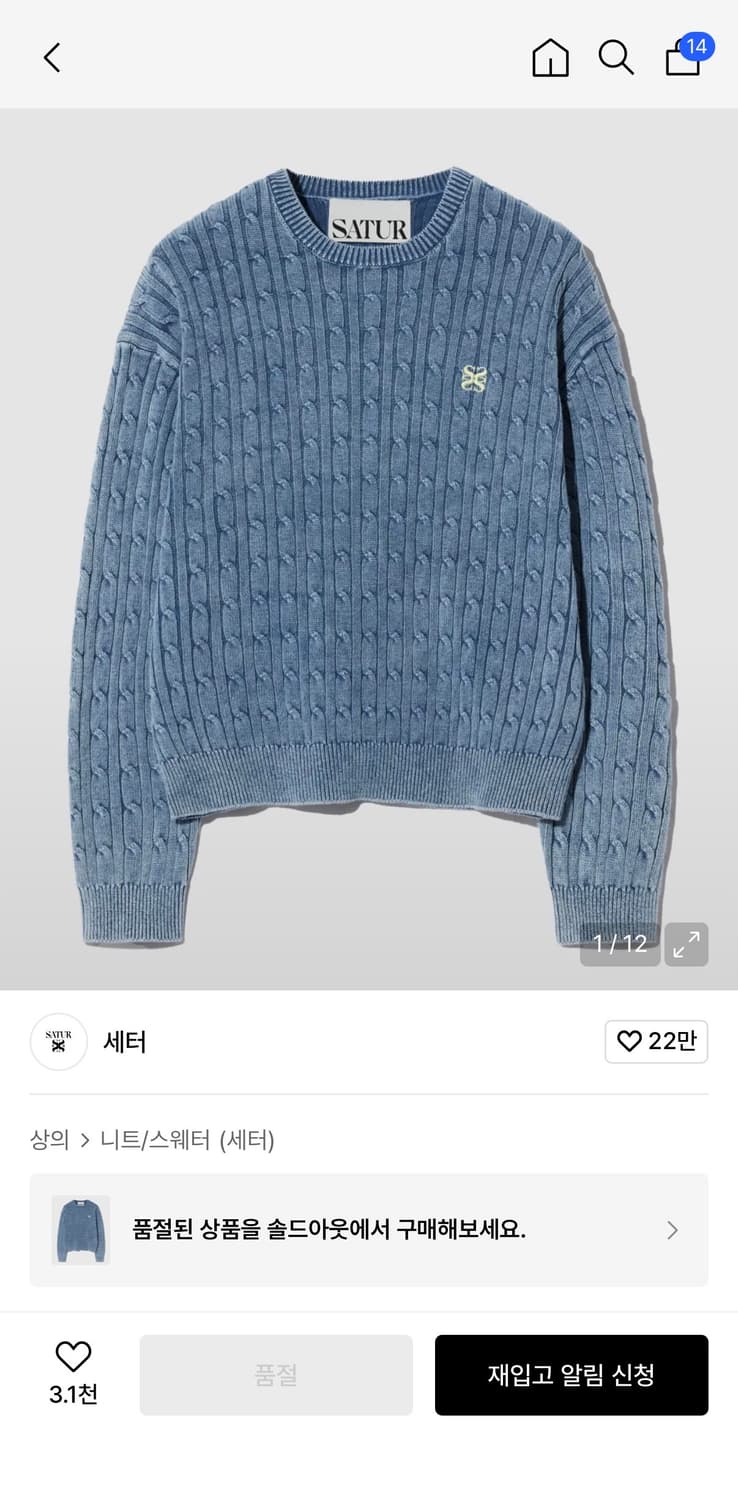Tap the back arrow to go back

point(52,58)
